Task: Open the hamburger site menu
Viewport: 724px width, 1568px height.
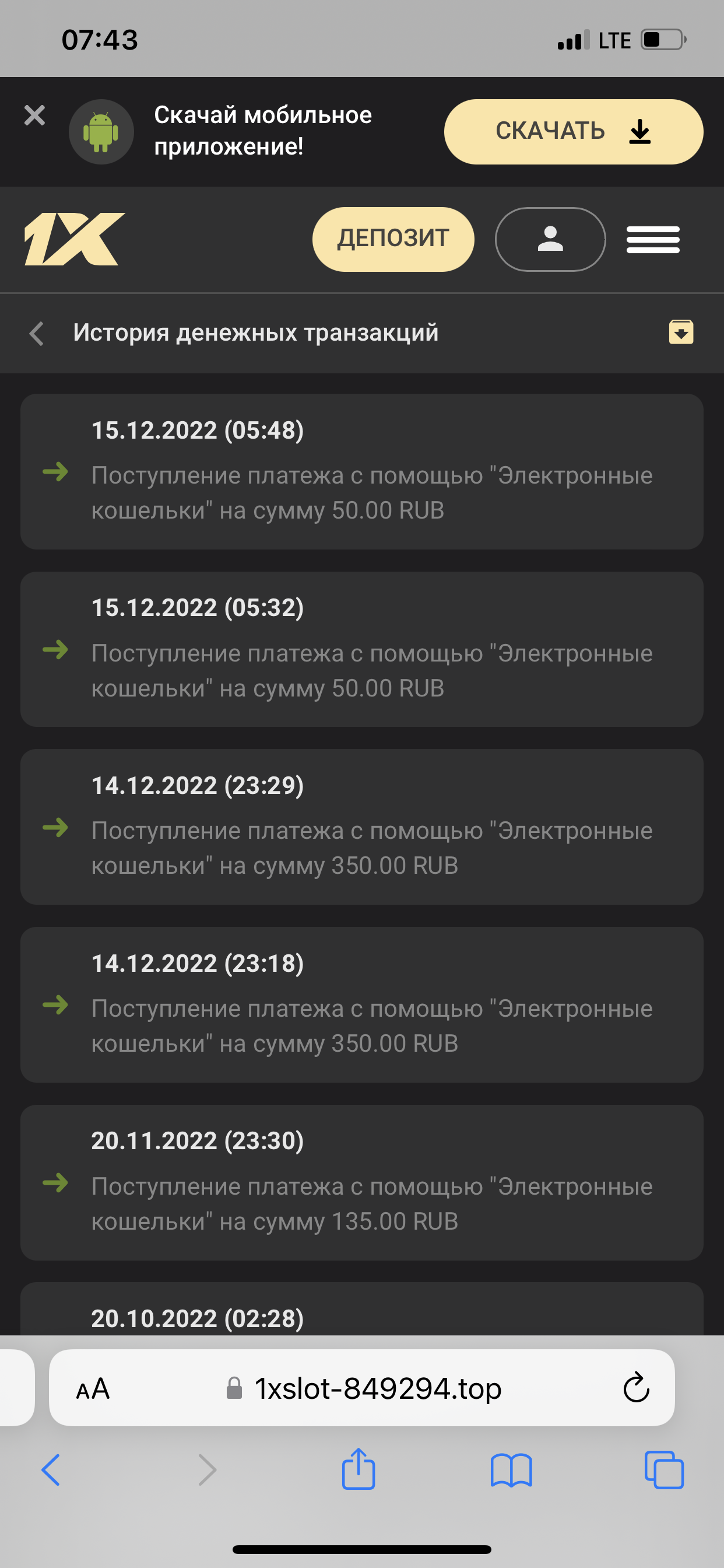Action: [653, 239]
